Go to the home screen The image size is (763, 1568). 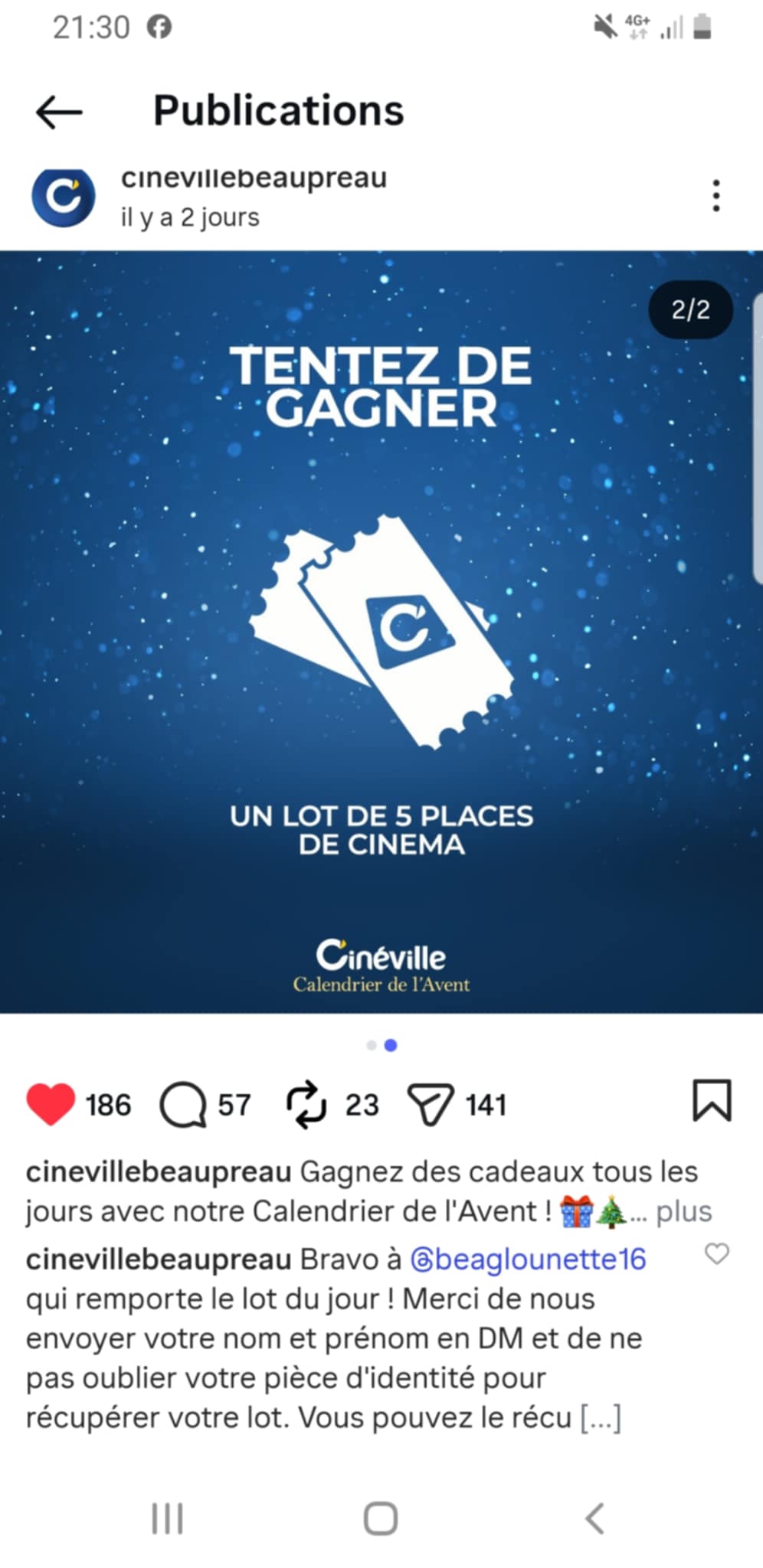381,1518
